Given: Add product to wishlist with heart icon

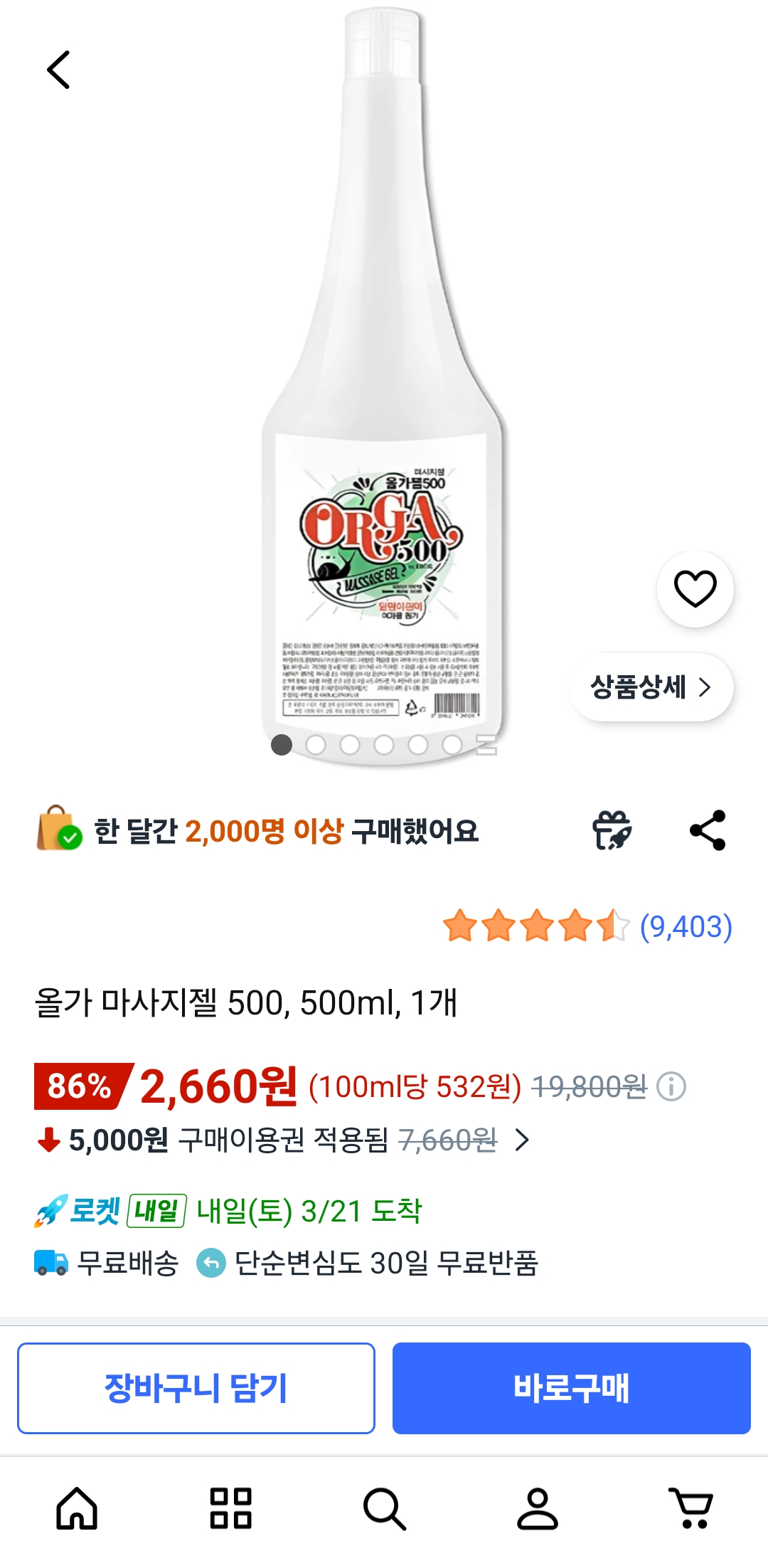Looking at the screenshot, I should pyautogui.click(x=695, y=589).
